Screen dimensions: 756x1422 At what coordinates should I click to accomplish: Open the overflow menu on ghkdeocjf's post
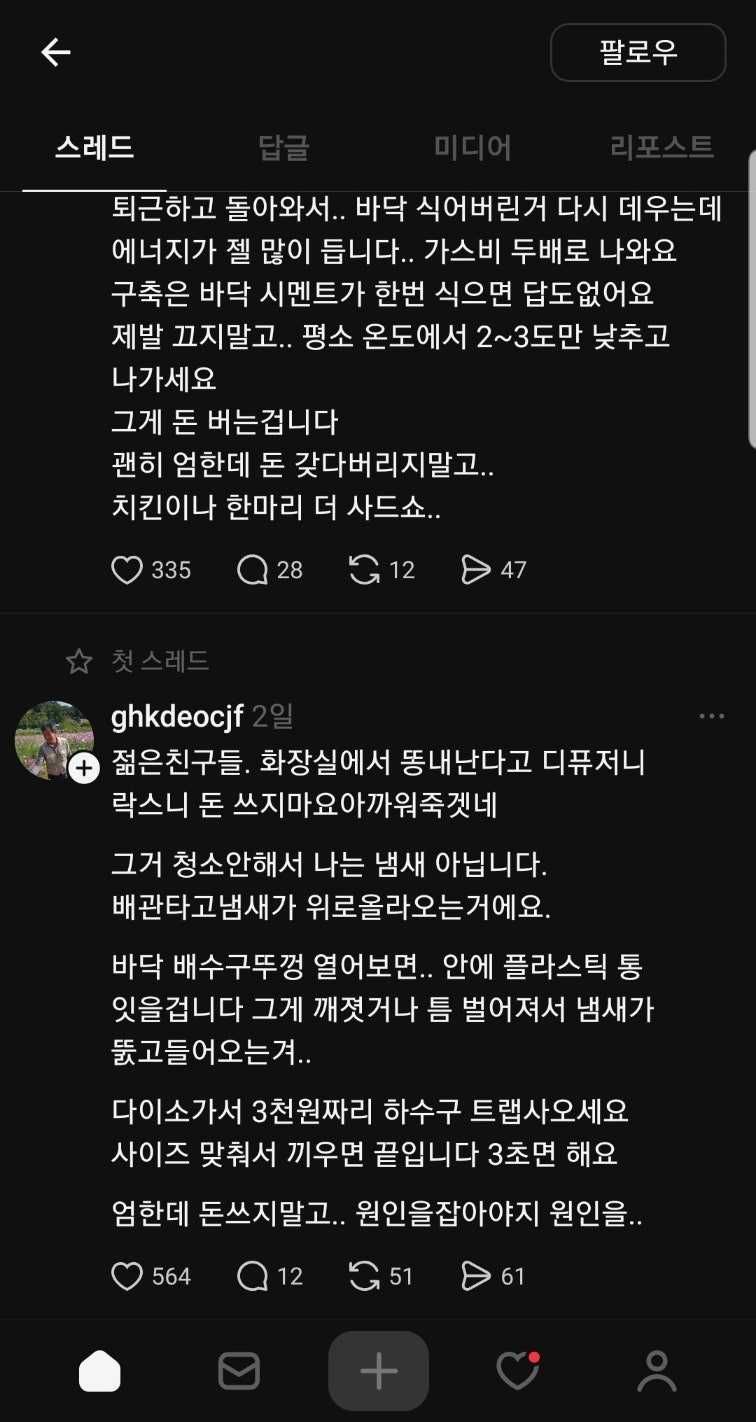point(712,716)
